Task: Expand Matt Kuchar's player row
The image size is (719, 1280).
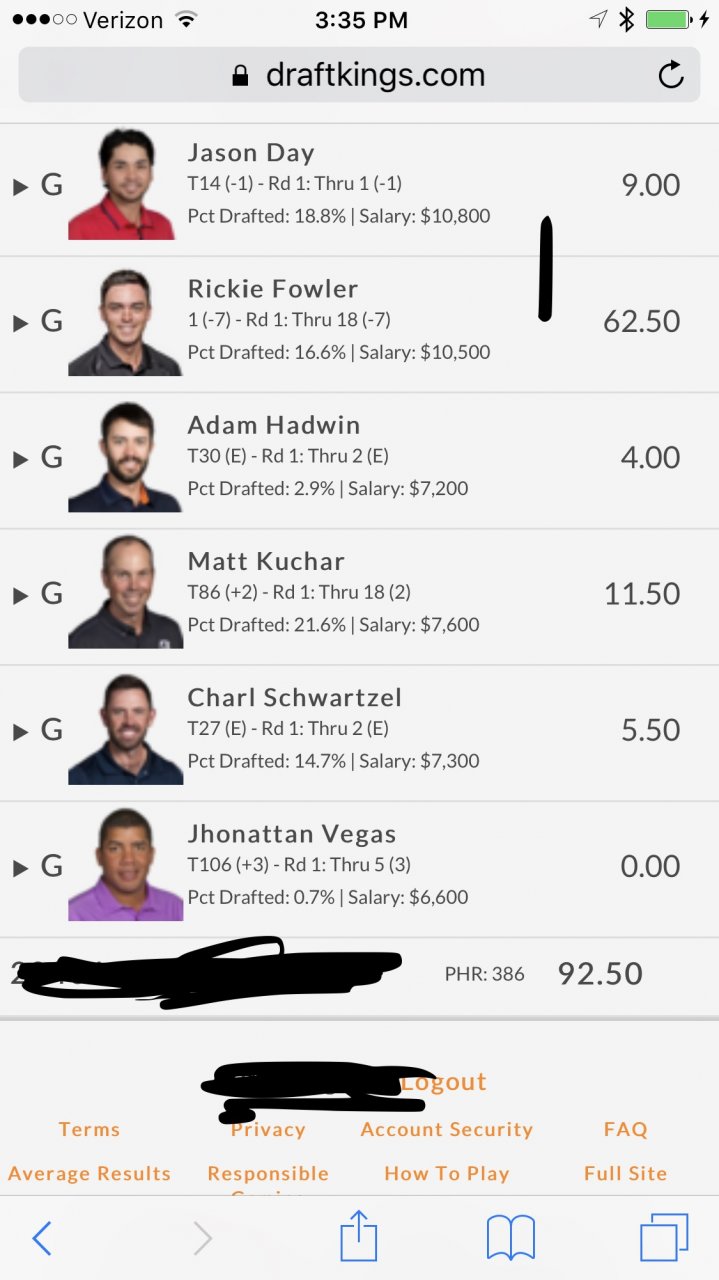Action: coord(20,595)
